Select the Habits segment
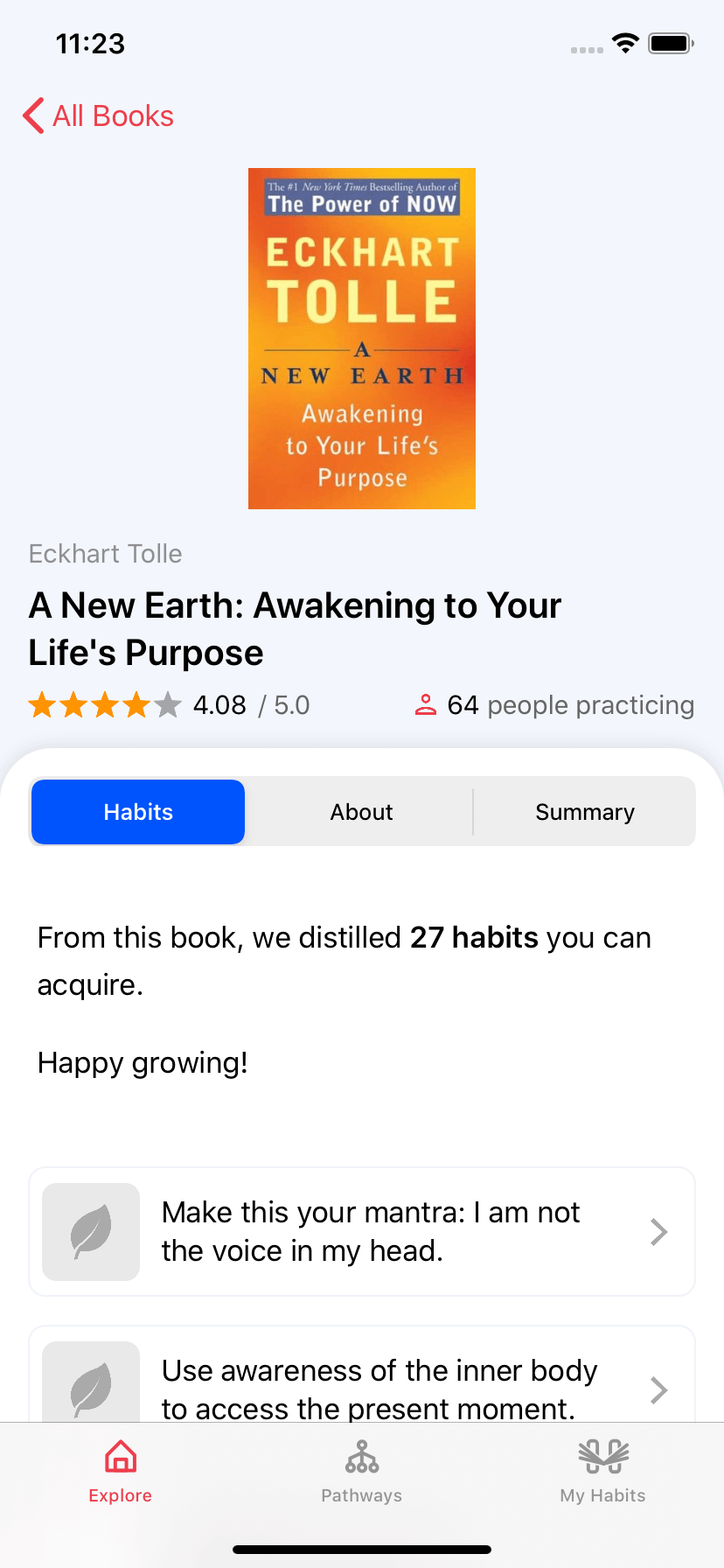724x1568 pixels. (x=138, y=812)
